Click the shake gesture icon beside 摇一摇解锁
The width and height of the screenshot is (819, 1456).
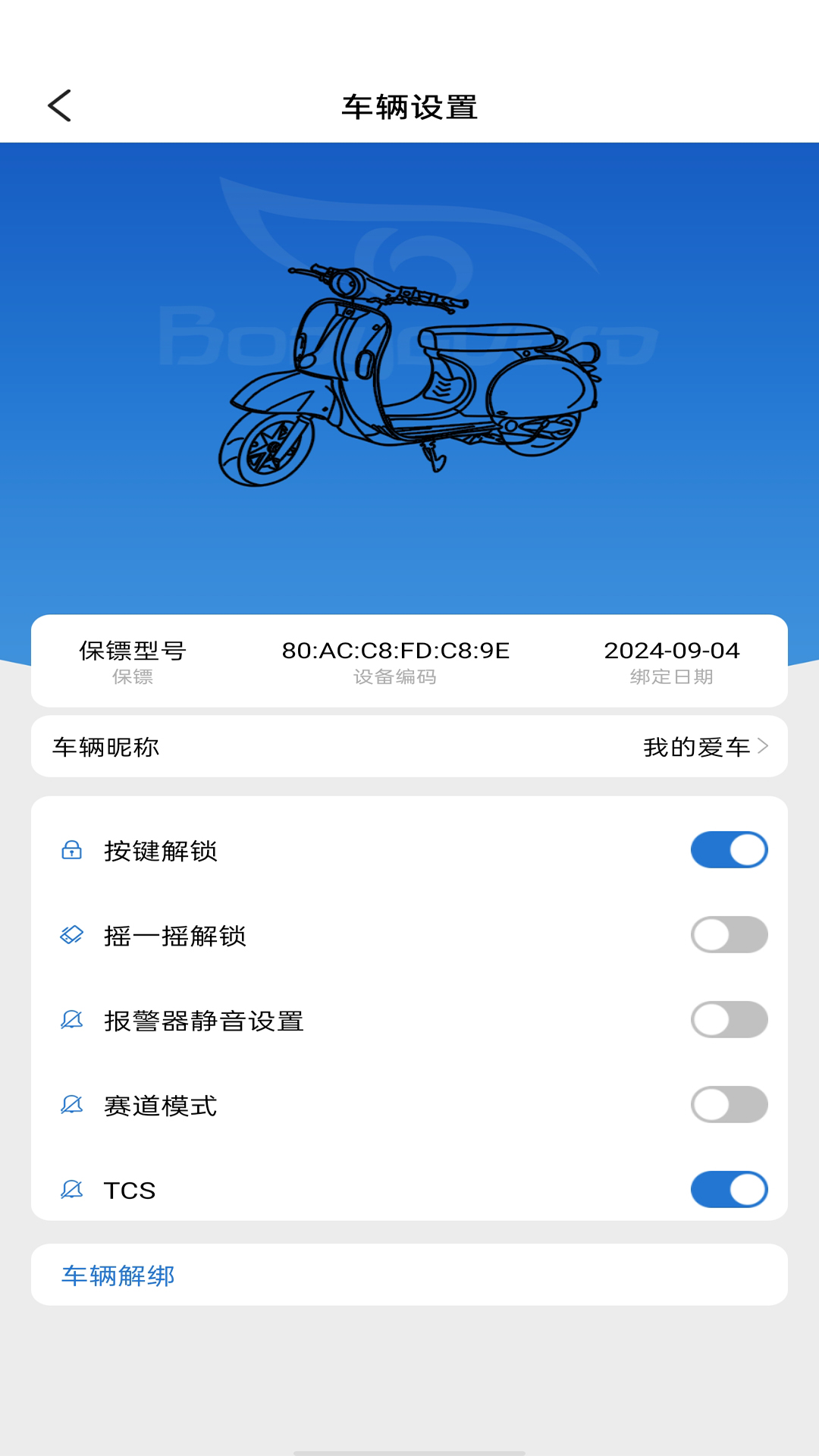point(72,934)
